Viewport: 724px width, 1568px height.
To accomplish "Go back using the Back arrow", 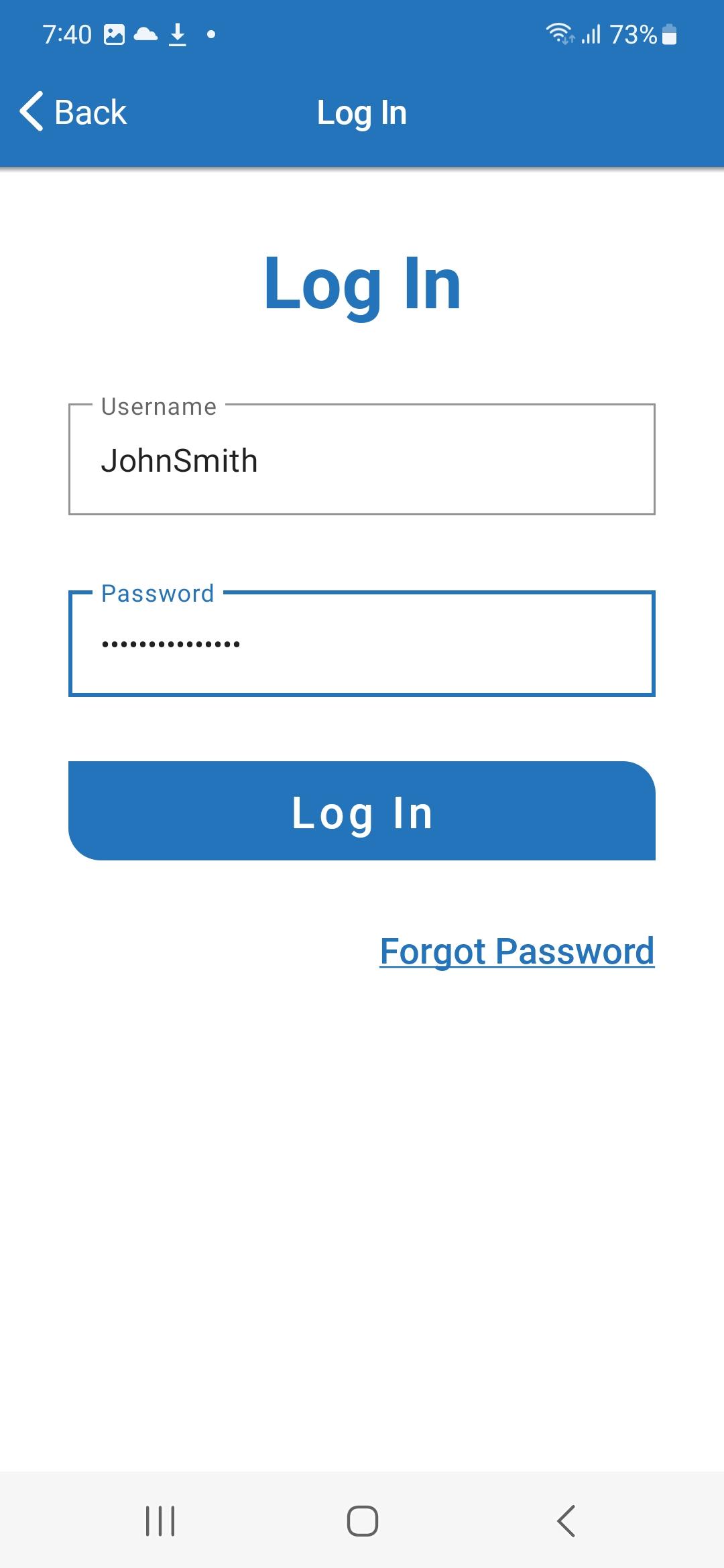I will [72, 112].
